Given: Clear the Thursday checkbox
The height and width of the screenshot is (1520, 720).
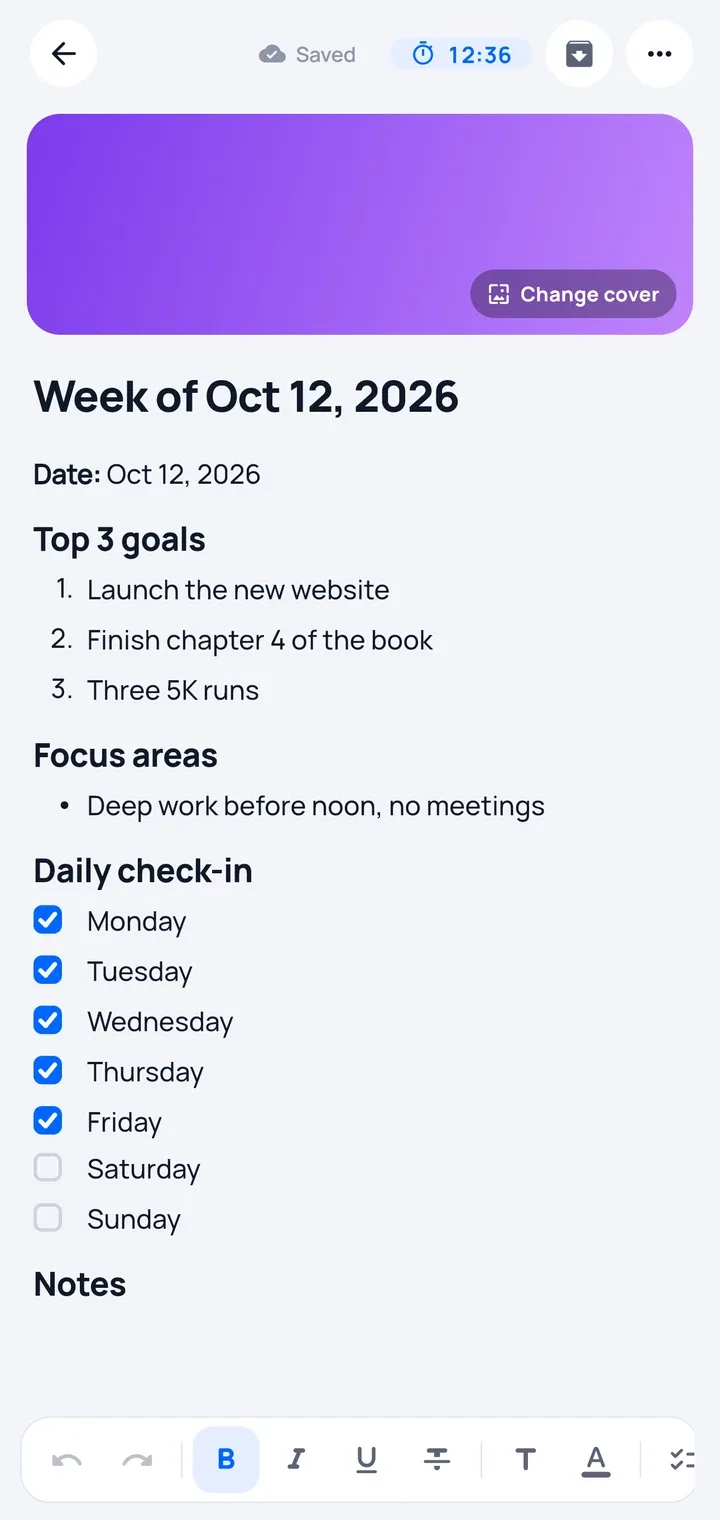Looking at the screenshot, I should 48,1070.
